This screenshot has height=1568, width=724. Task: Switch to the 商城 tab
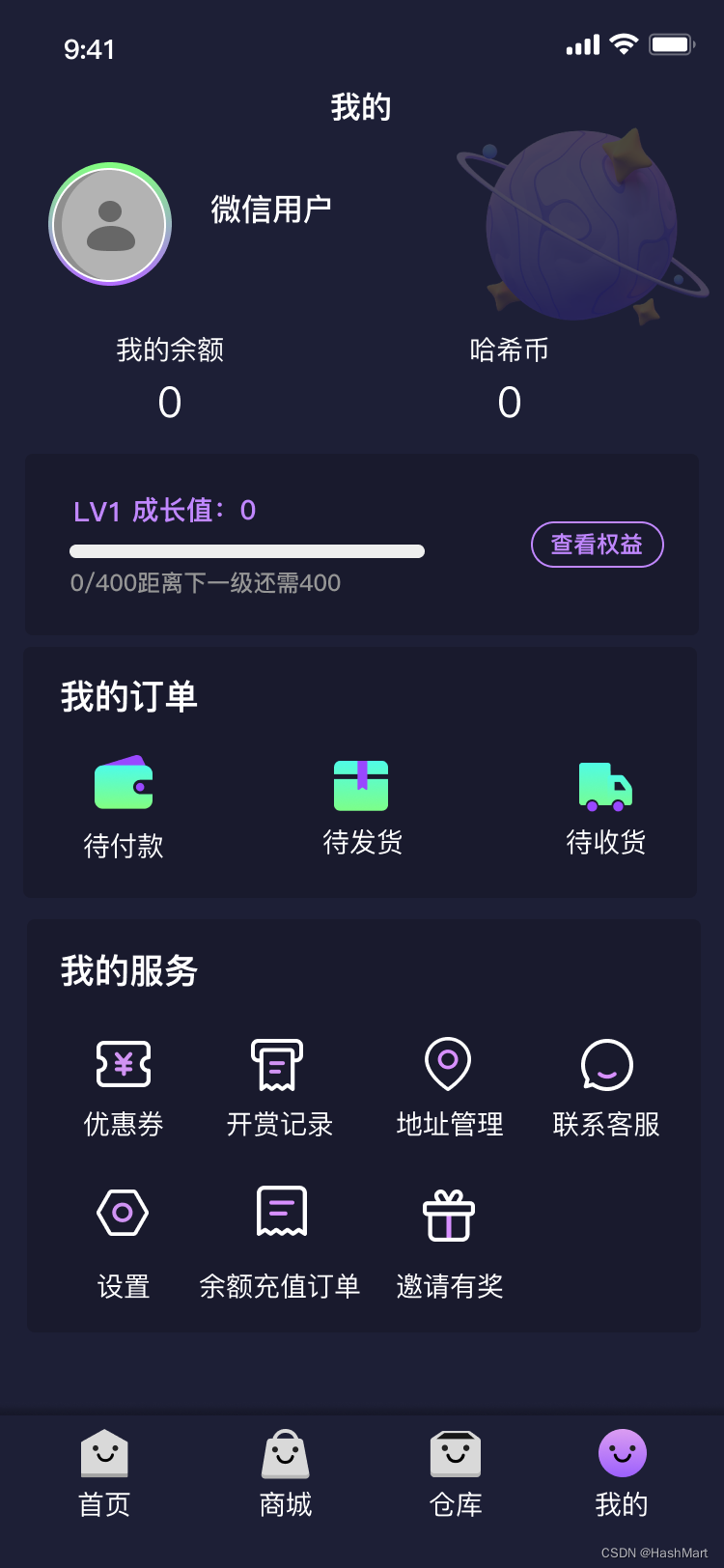(x=286, y=1473)
